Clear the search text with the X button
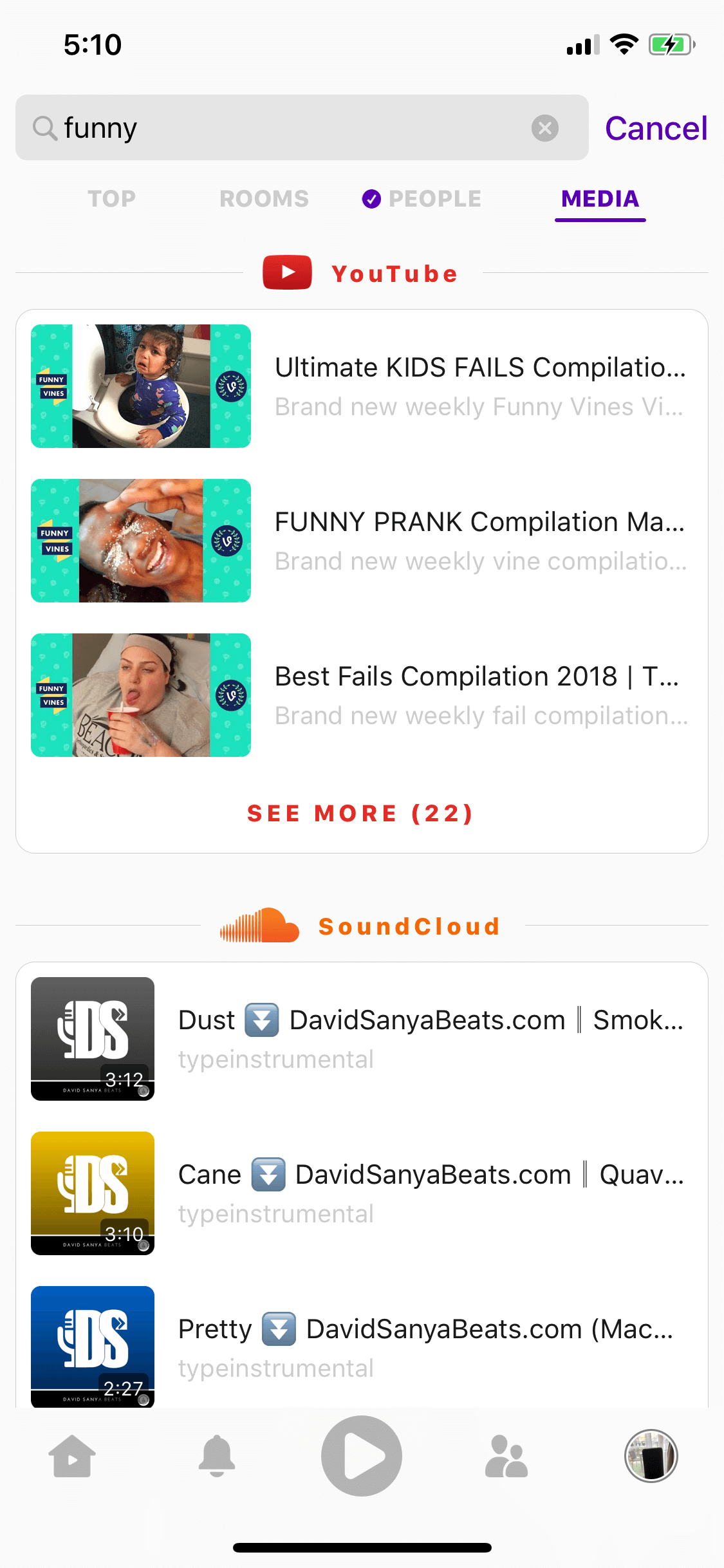Image resolution: width=724 pixels, height=1568 pixels. pos(544,128)
